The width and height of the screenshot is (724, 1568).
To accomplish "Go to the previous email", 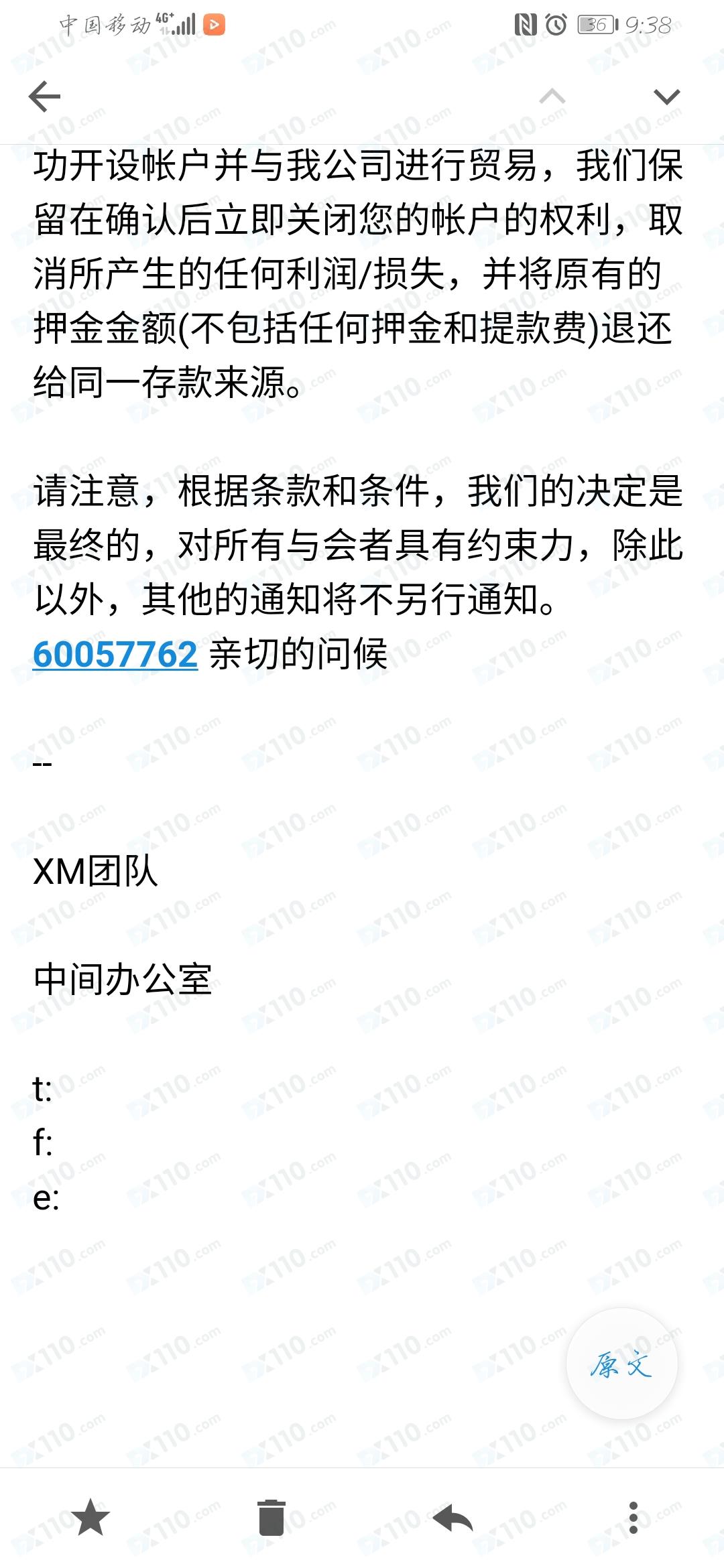I will (x=552, y=96).
